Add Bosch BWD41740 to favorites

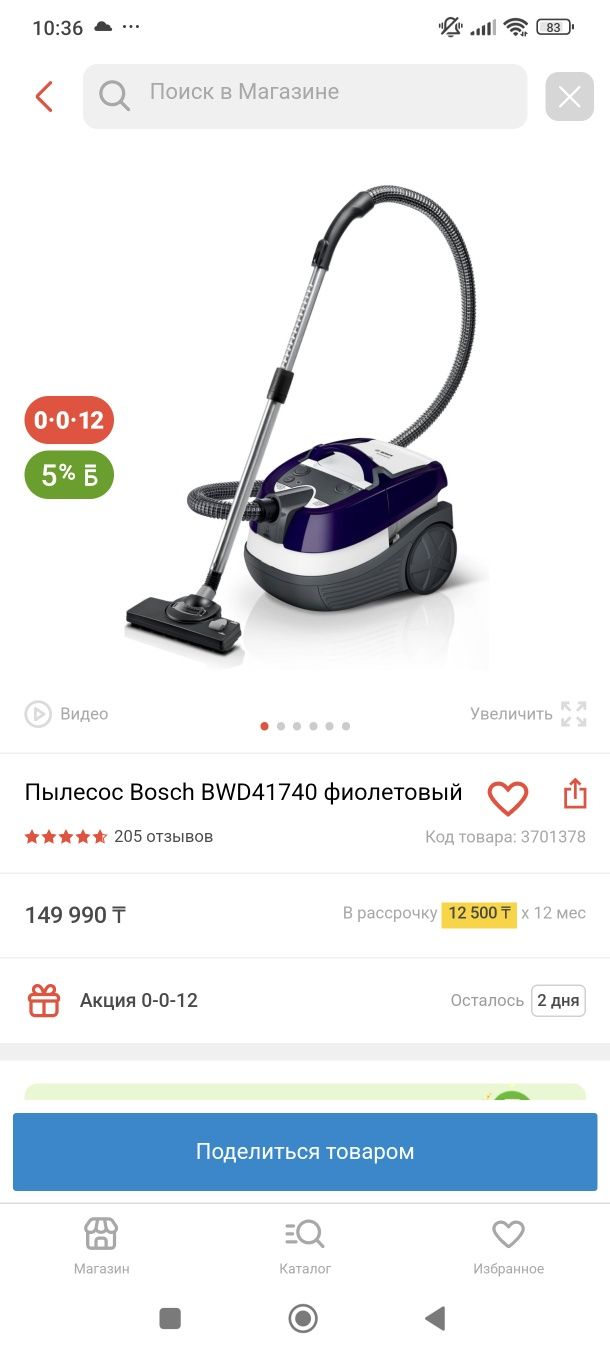[x=507, y=797]
